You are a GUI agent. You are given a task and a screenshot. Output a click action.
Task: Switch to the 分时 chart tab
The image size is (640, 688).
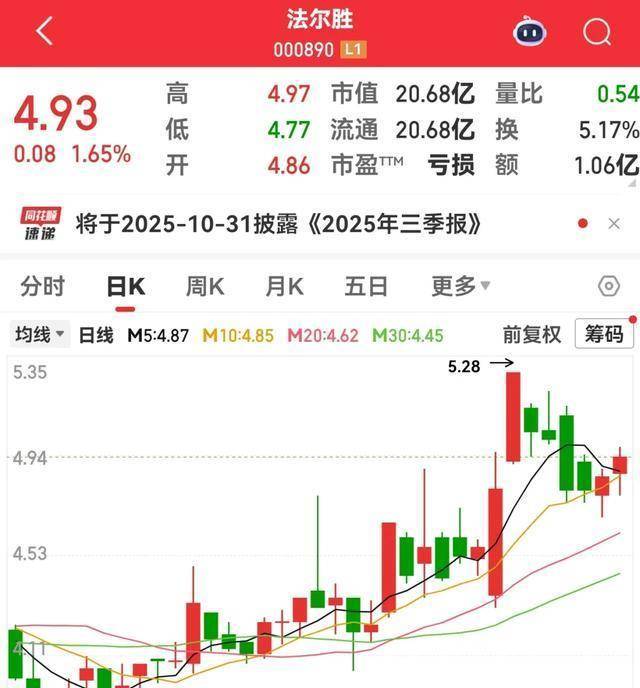click(x=43, y=287)
